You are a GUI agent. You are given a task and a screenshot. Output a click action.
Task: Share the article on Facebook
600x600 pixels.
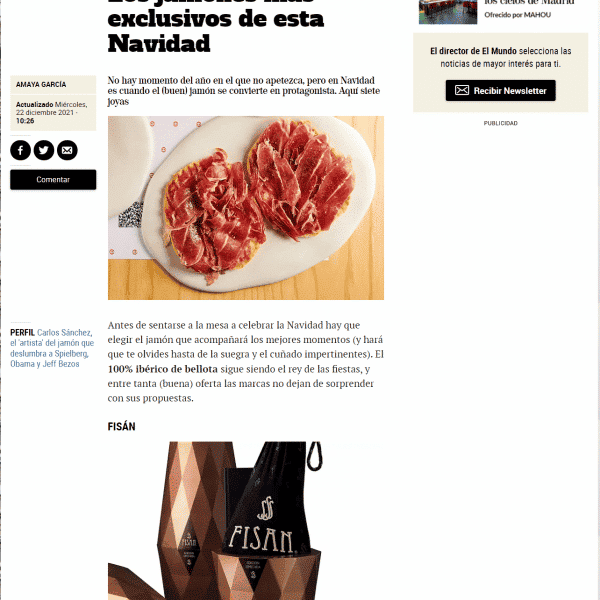click(20, 150)
